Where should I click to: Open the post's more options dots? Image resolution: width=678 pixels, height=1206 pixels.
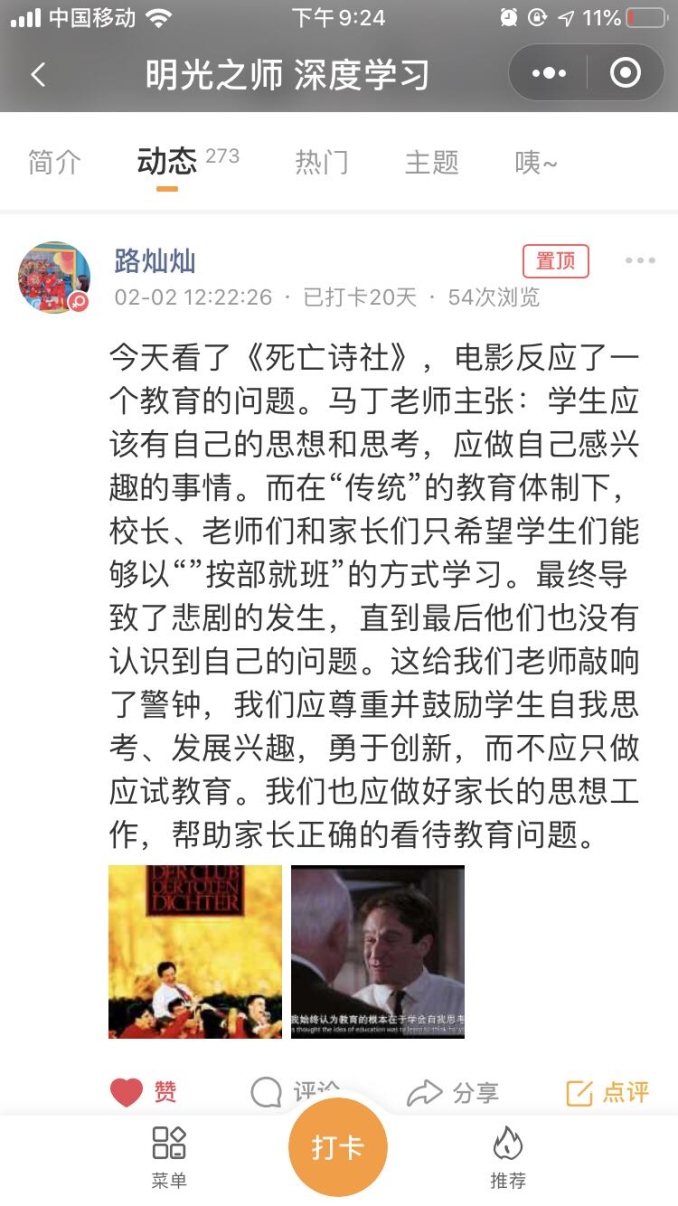[x=640, y=261]
